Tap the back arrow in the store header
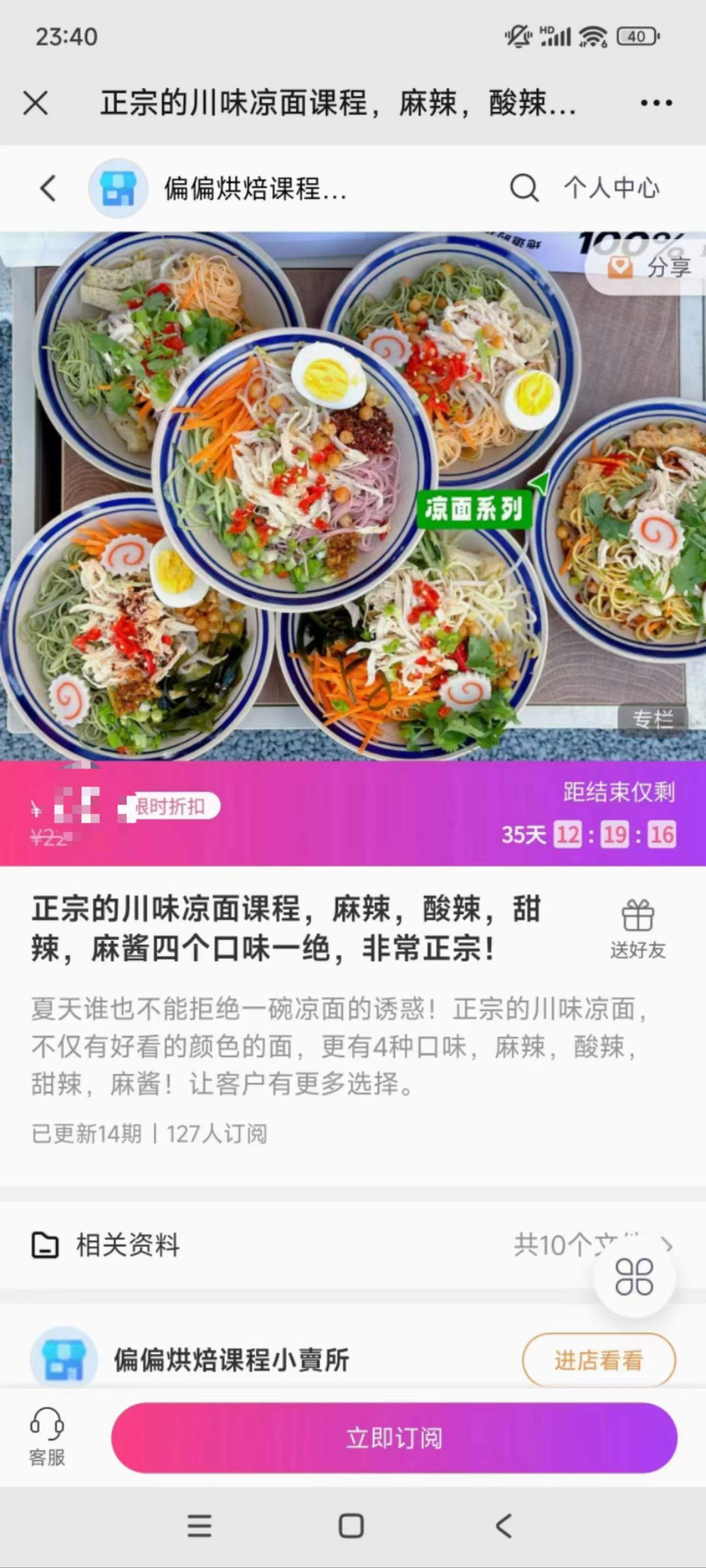 point(48,188)
